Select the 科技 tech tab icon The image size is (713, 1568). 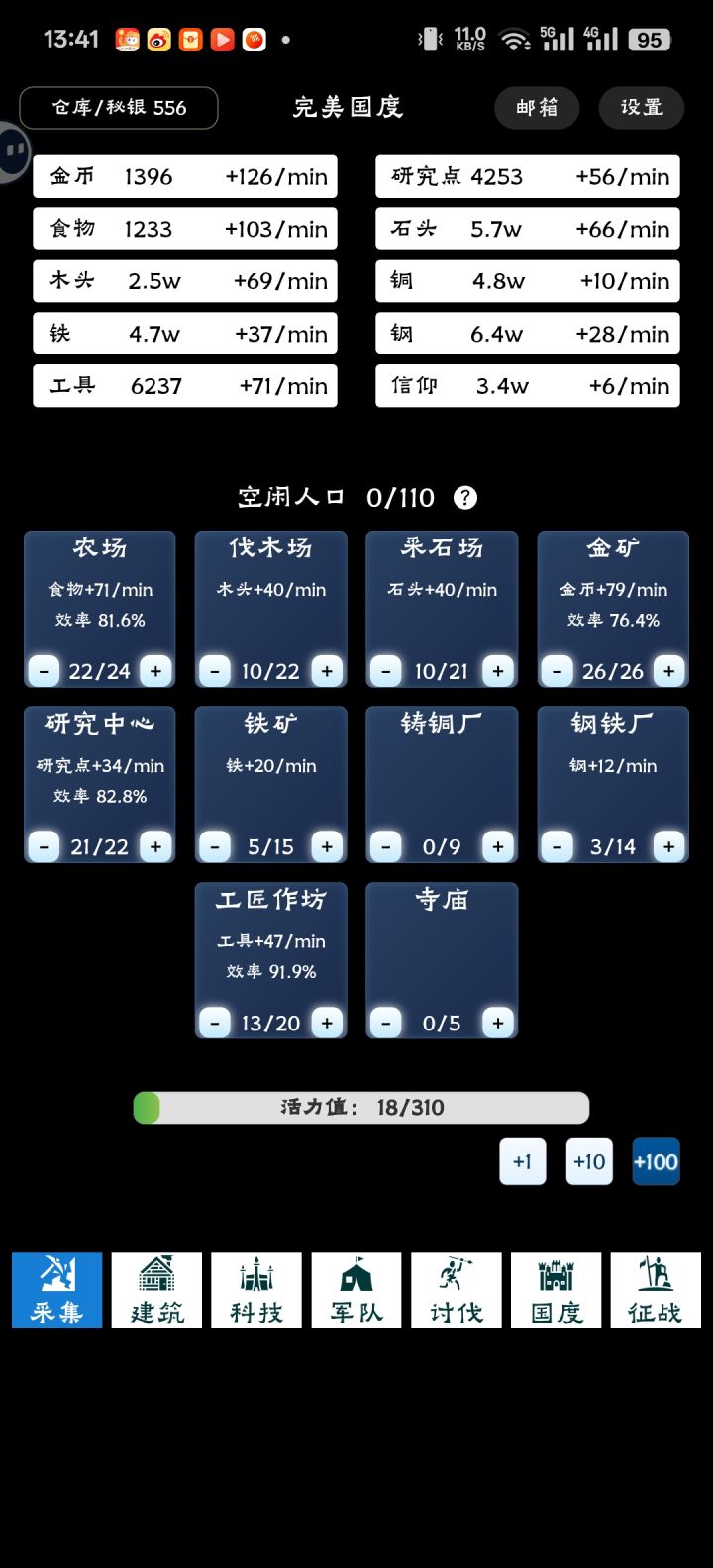pyautogui.click(x=256, y=1290)
